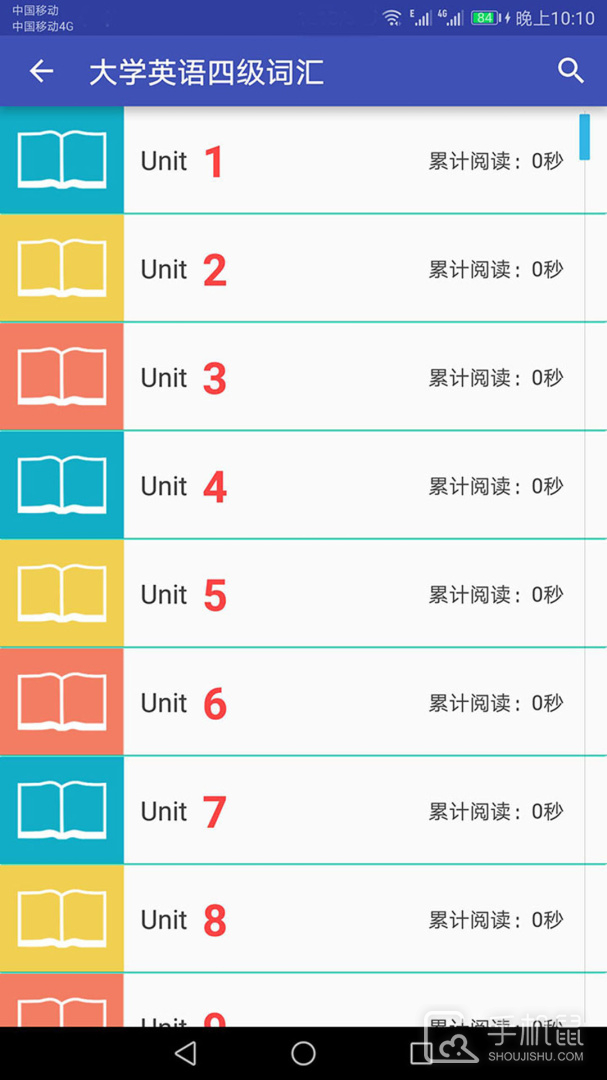Open Unit 4 word list
This screenshot has width=607, height=1080.
pyautogui.click(x=300, y=486)
